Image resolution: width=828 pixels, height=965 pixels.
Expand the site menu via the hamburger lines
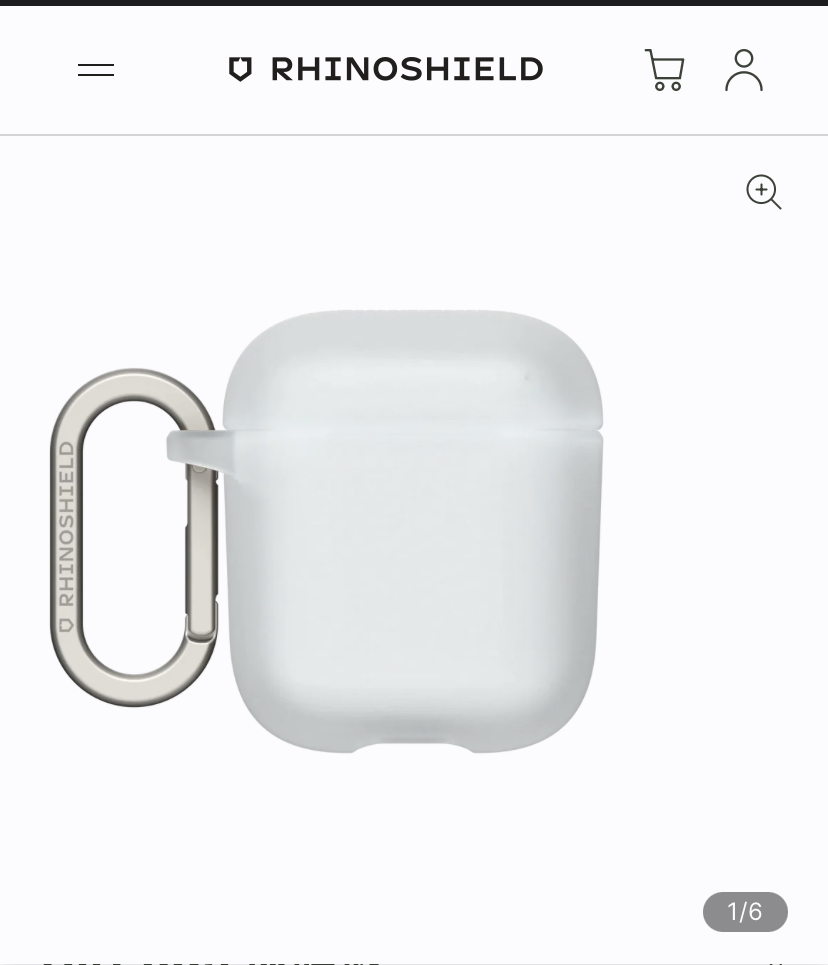coord(96,69)
